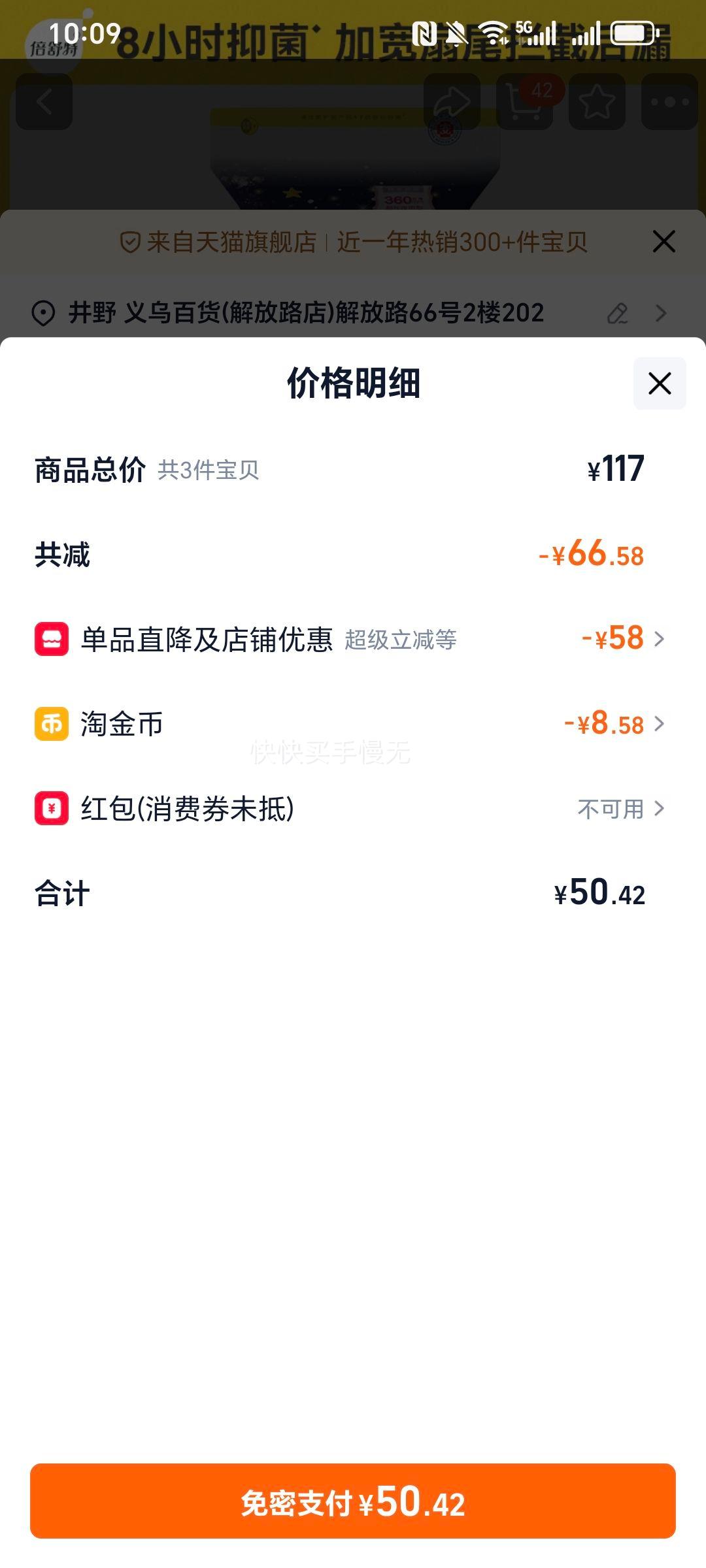Close the 价格明细 price detail sheet

[x=659, y=384]
